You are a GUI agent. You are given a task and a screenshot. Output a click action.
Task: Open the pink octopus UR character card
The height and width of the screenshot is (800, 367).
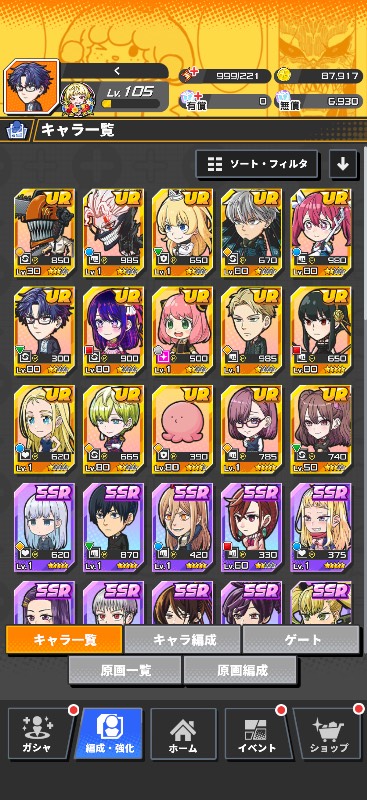[x=182, y=429]
